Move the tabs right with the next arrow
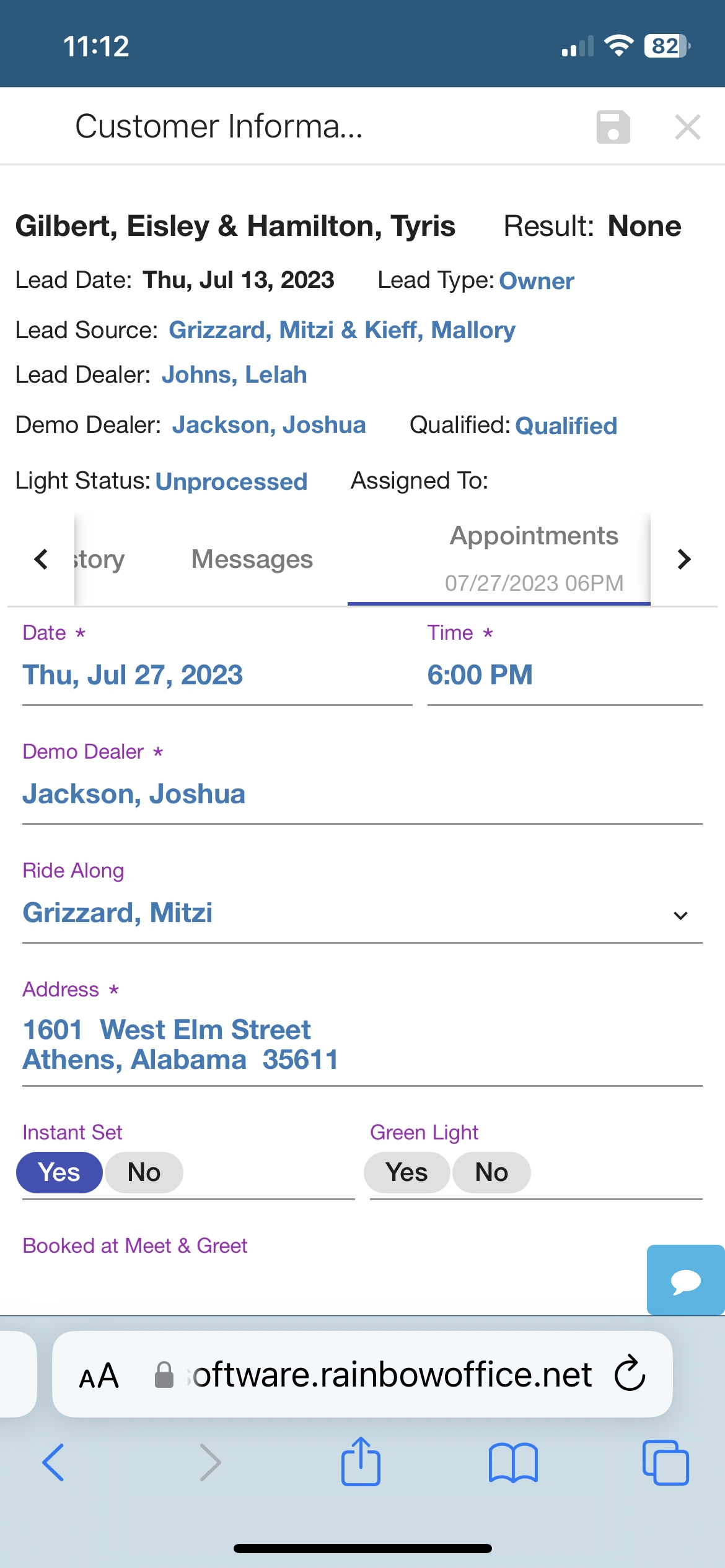The image size is (725, 1568). (x=683, y=559)
